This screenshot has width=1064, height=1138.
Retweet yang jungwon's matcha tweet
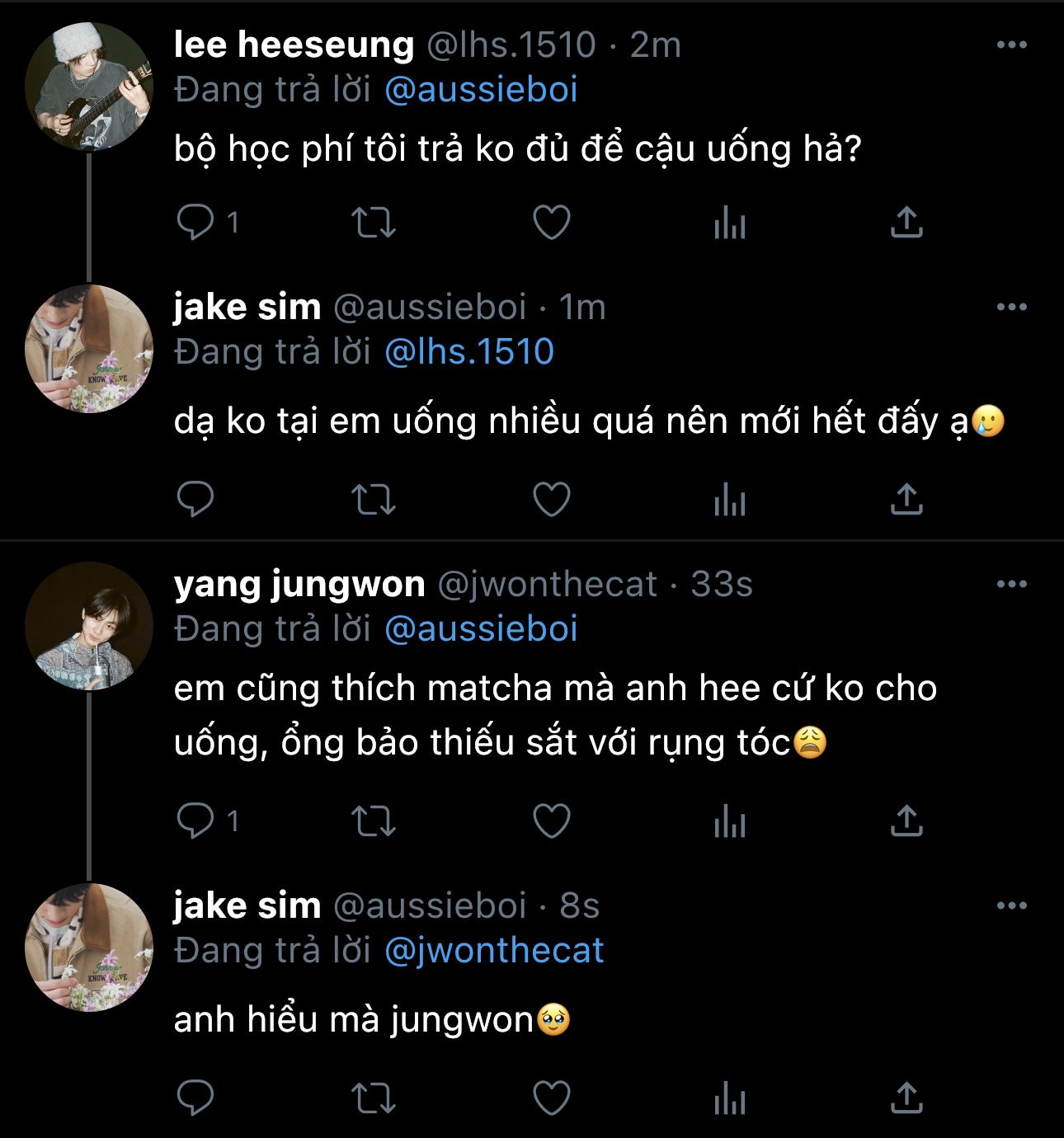click(x=374, y=821)
